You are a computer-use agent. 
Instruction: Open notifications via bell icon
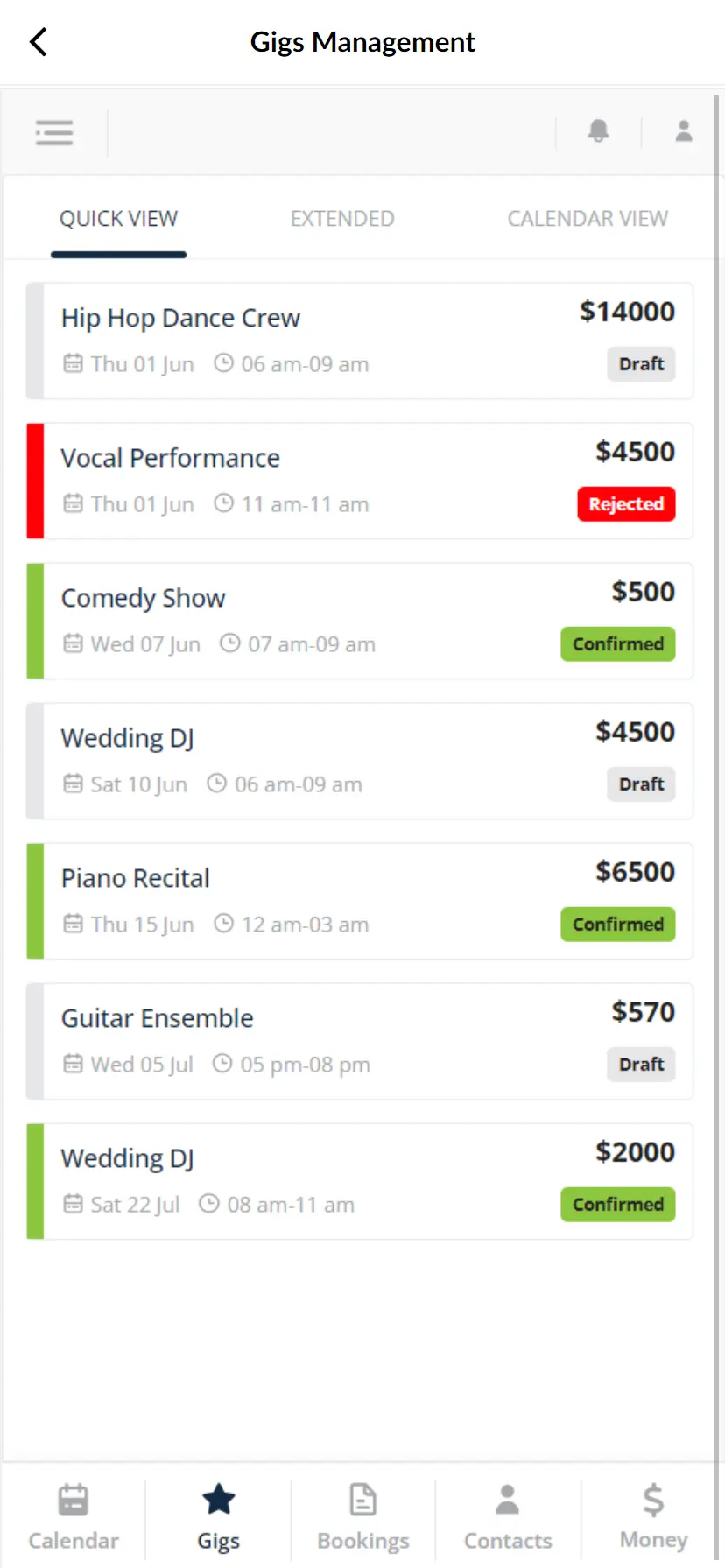coord(598,131)
